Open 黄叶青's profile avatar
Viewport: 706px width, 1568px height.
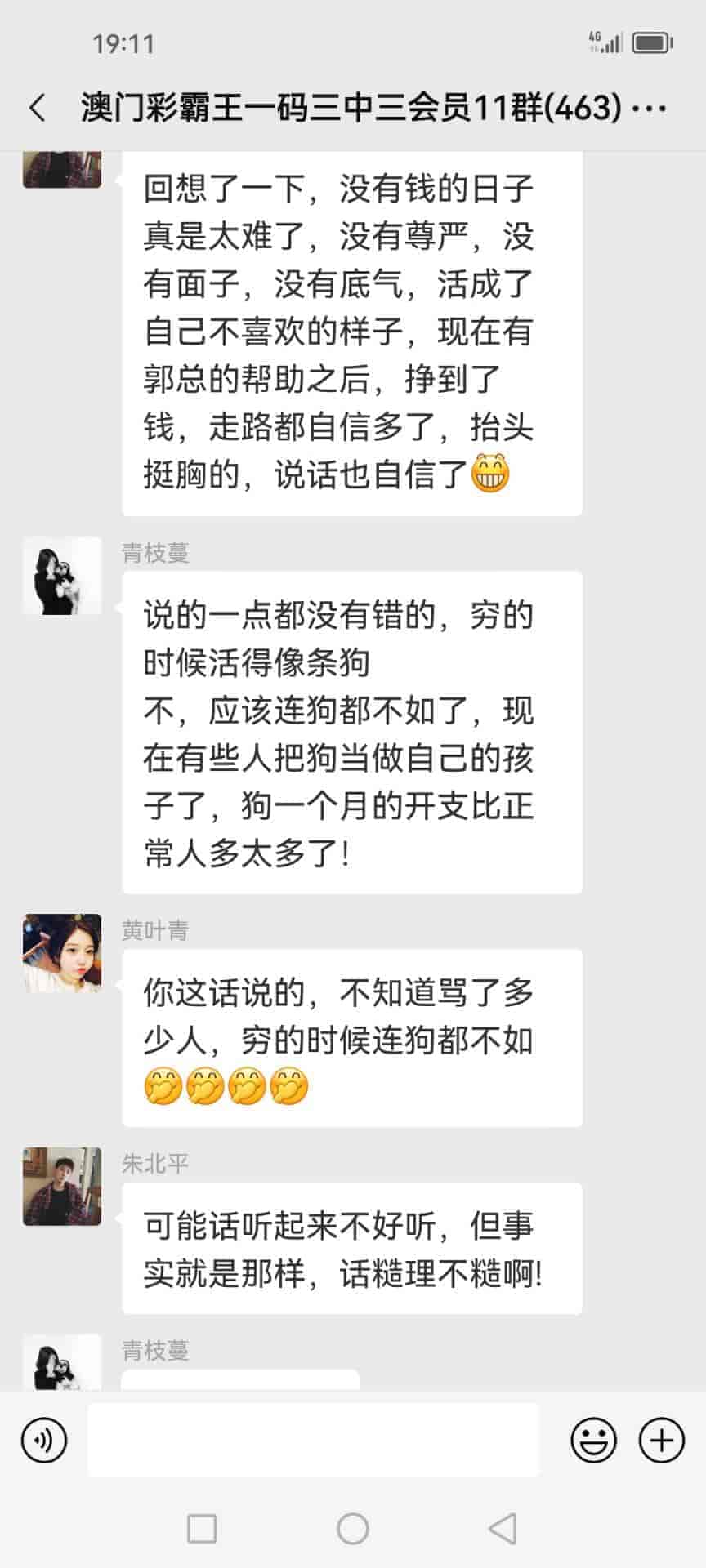62,953
